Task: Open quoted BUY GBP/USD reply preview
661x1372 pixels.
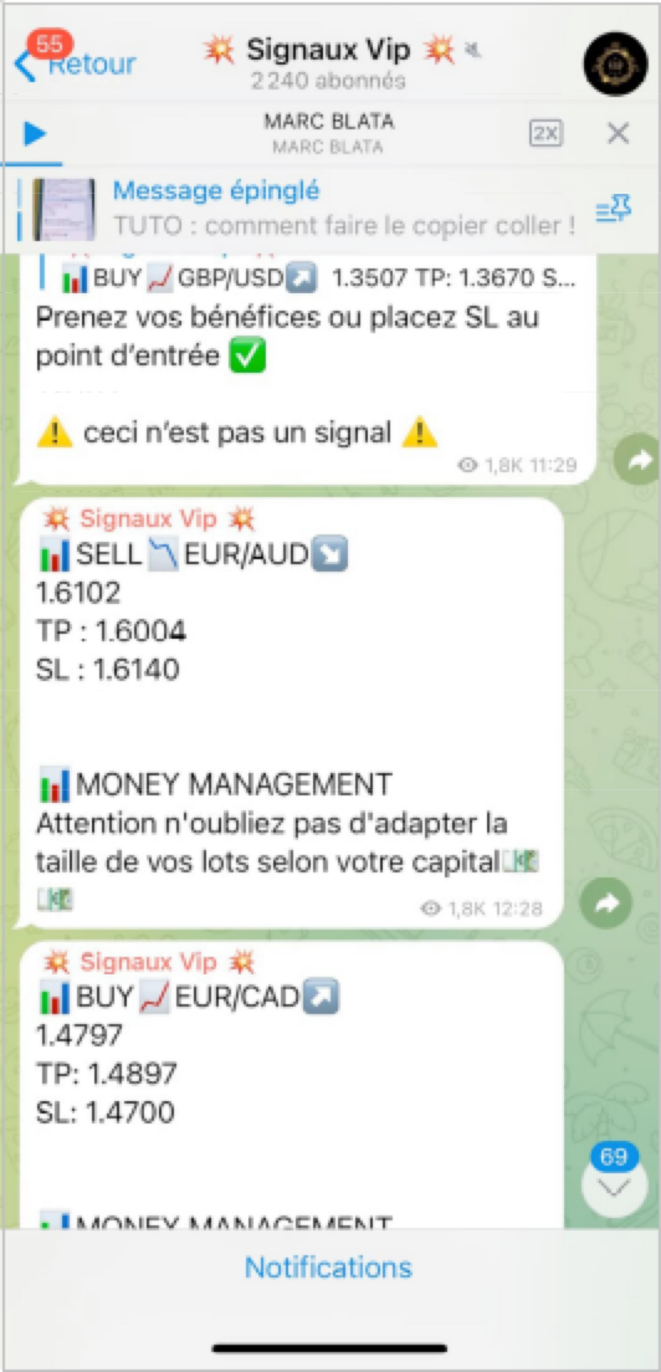Action: click(318, 276)
